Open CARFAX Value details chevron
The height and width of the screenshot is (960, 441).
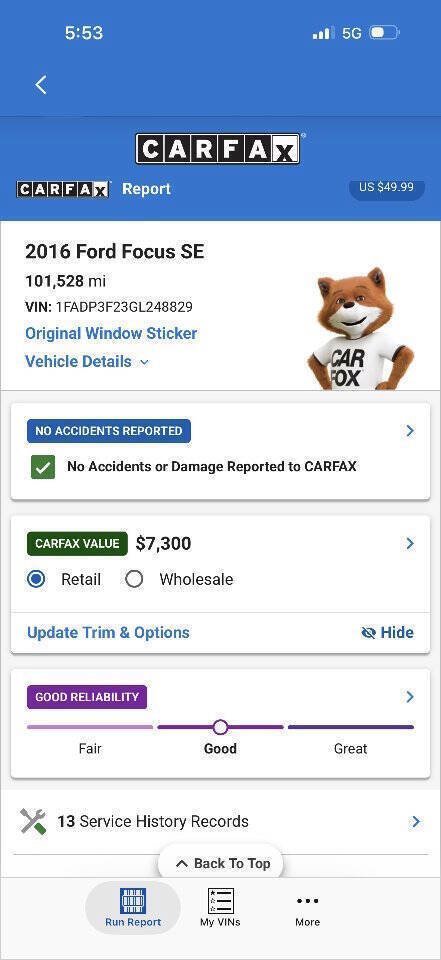(410, 544)
